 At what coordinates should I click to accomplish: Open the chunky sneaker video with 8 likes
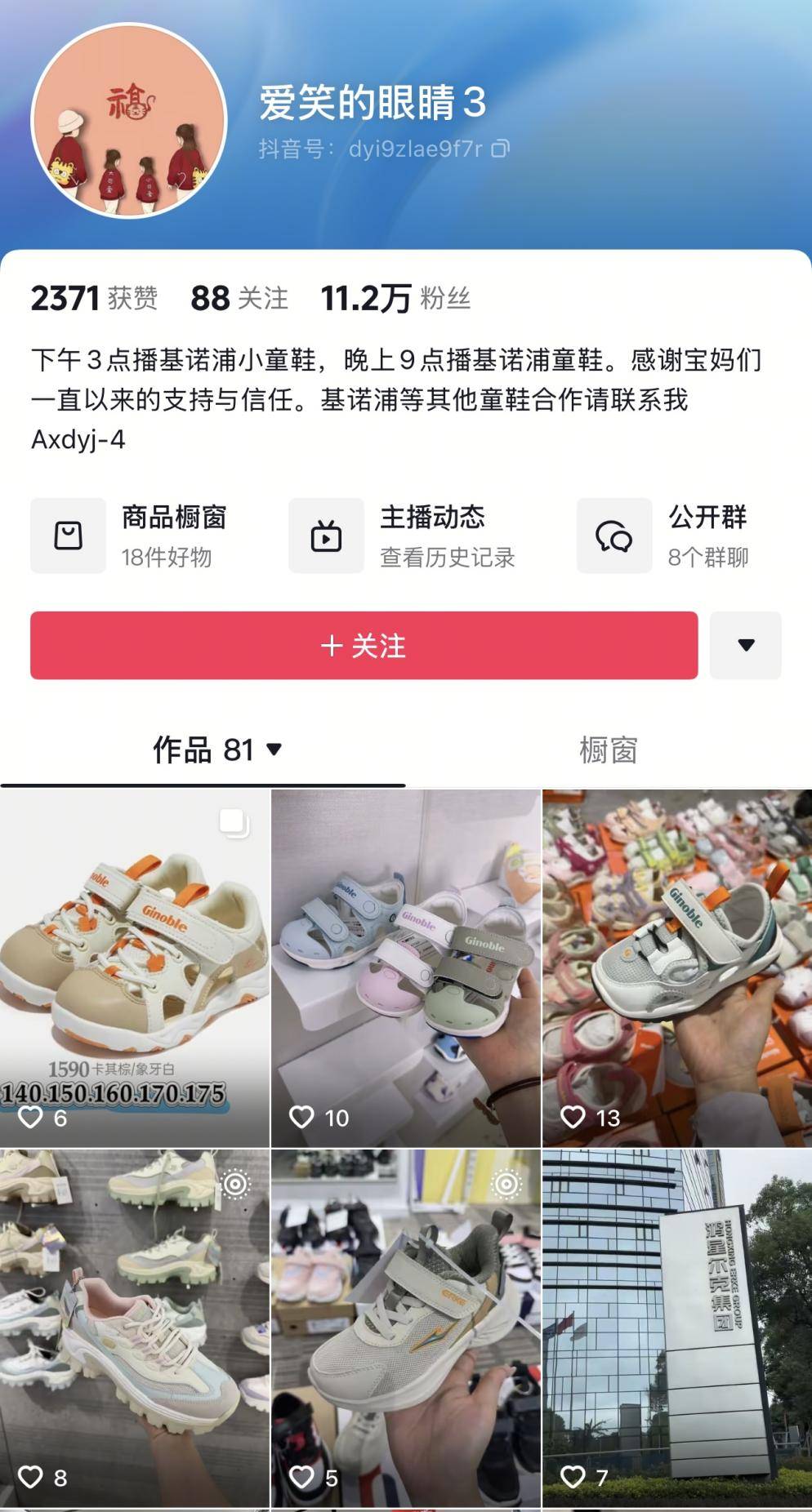click(135, 1327)
